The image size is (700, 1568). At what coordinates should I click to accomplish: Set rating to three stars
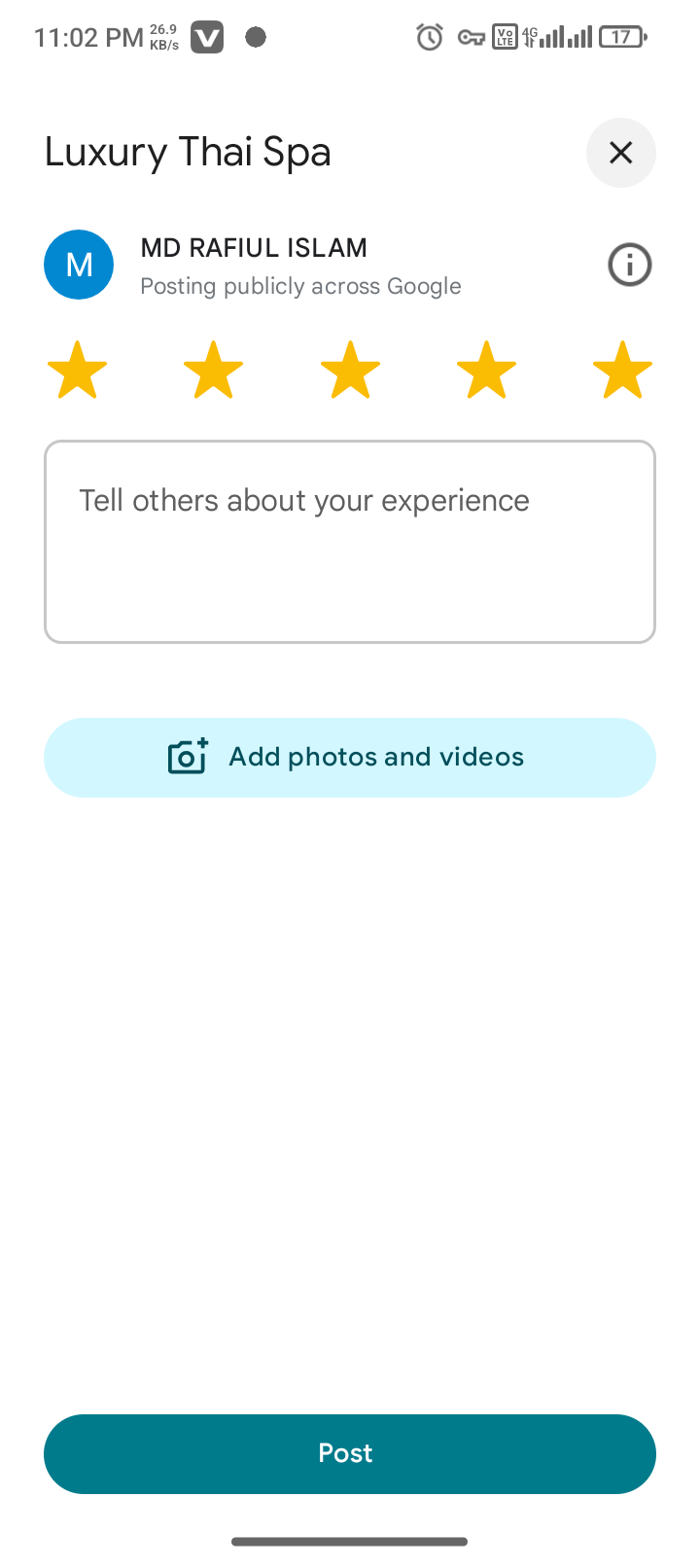350,371
